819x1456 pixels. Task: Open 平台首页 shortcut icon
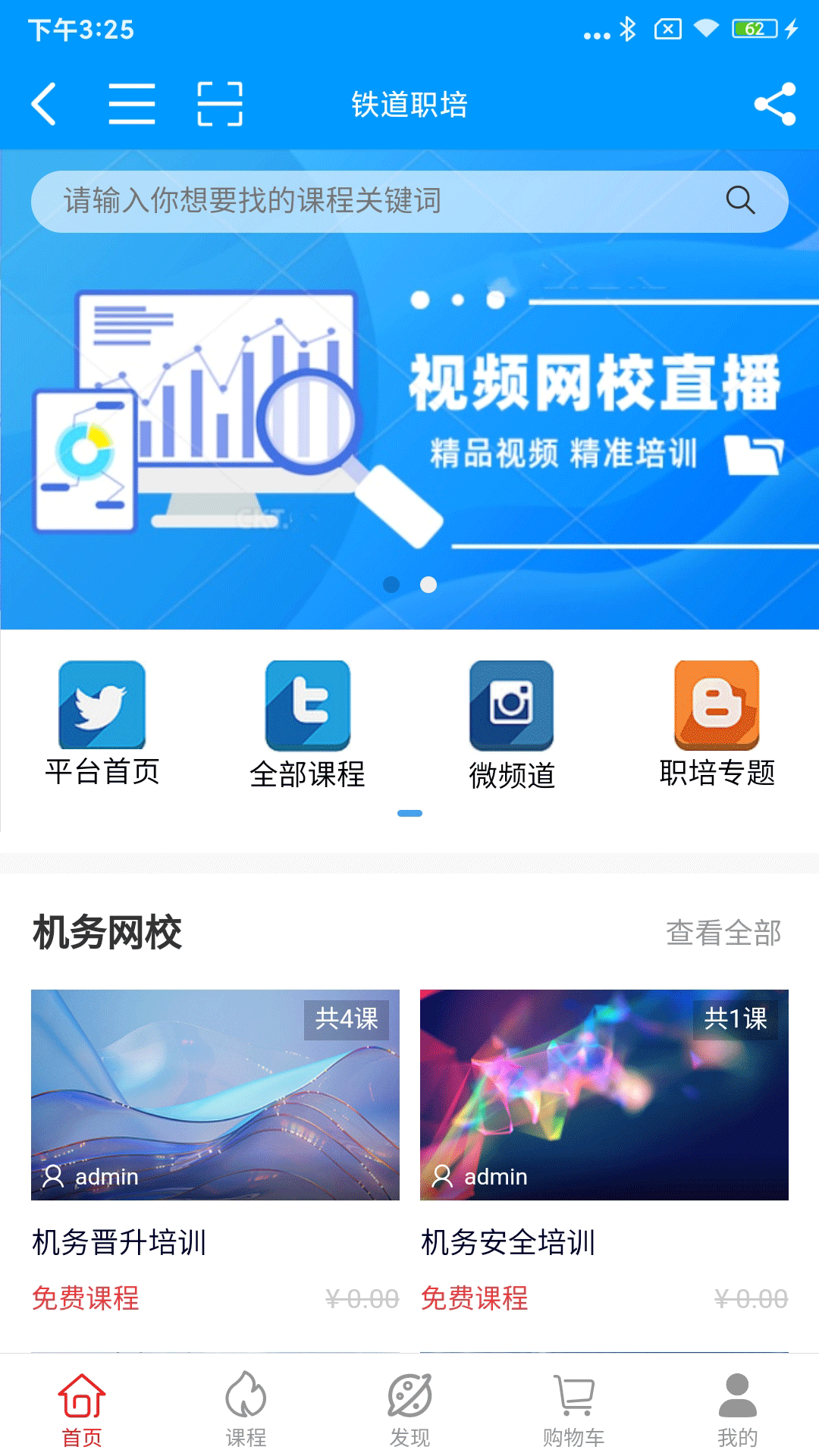click(x=102, y=704)
